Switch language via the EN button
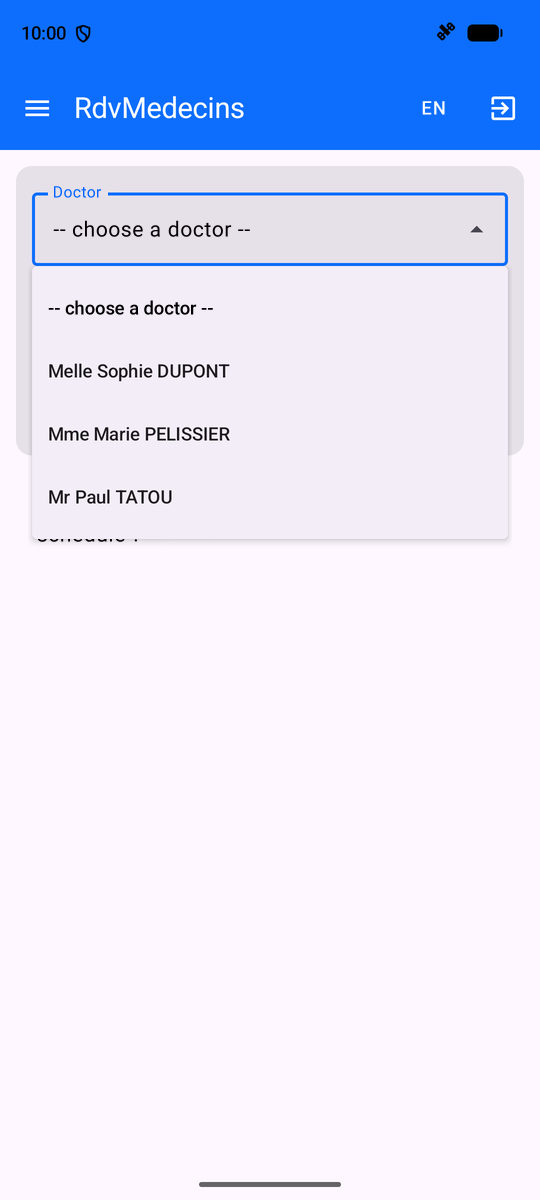 coord(433,108)
